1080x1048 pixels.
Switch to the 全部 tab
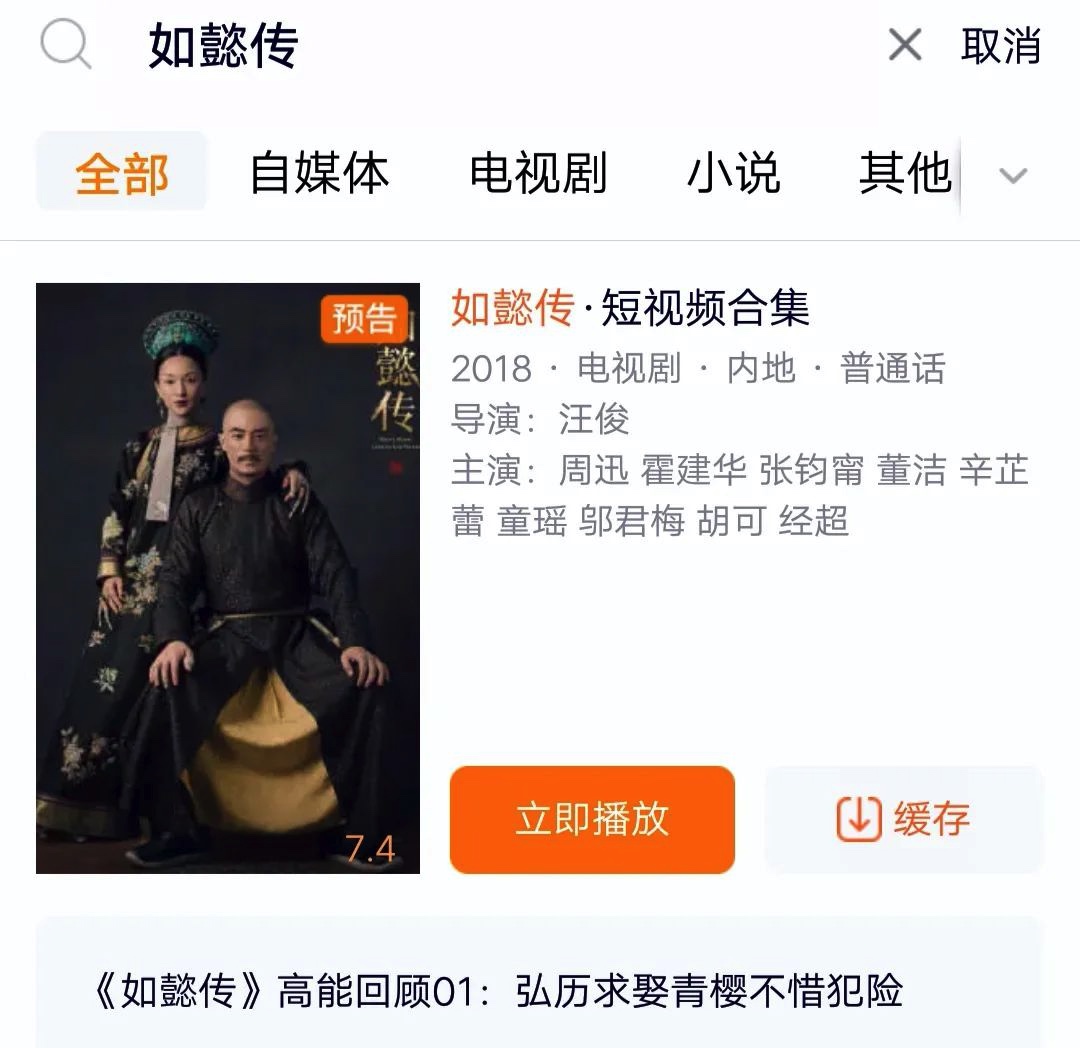(122, 173)
